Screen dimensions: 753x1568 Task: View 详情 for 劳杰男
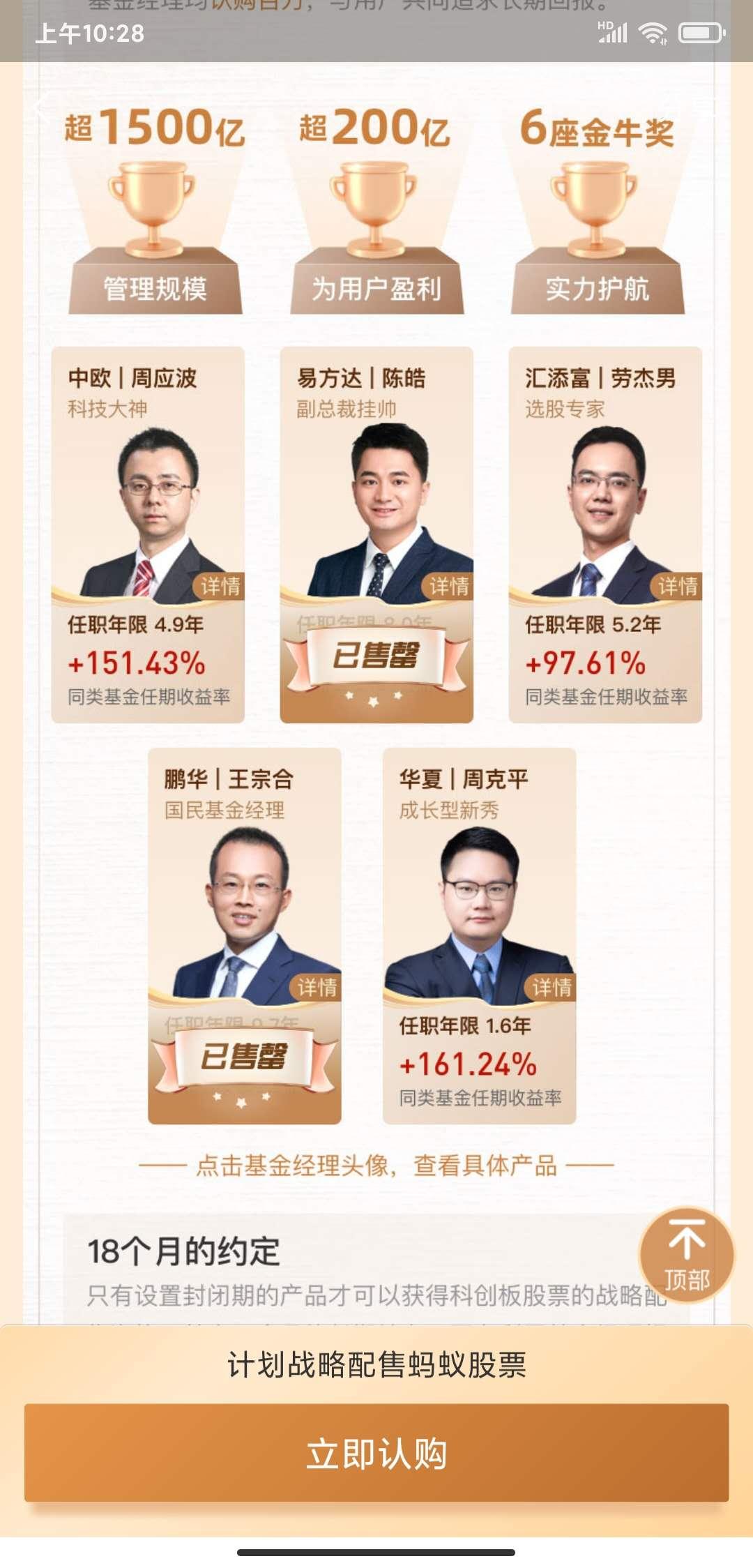[x=676, y=587]
